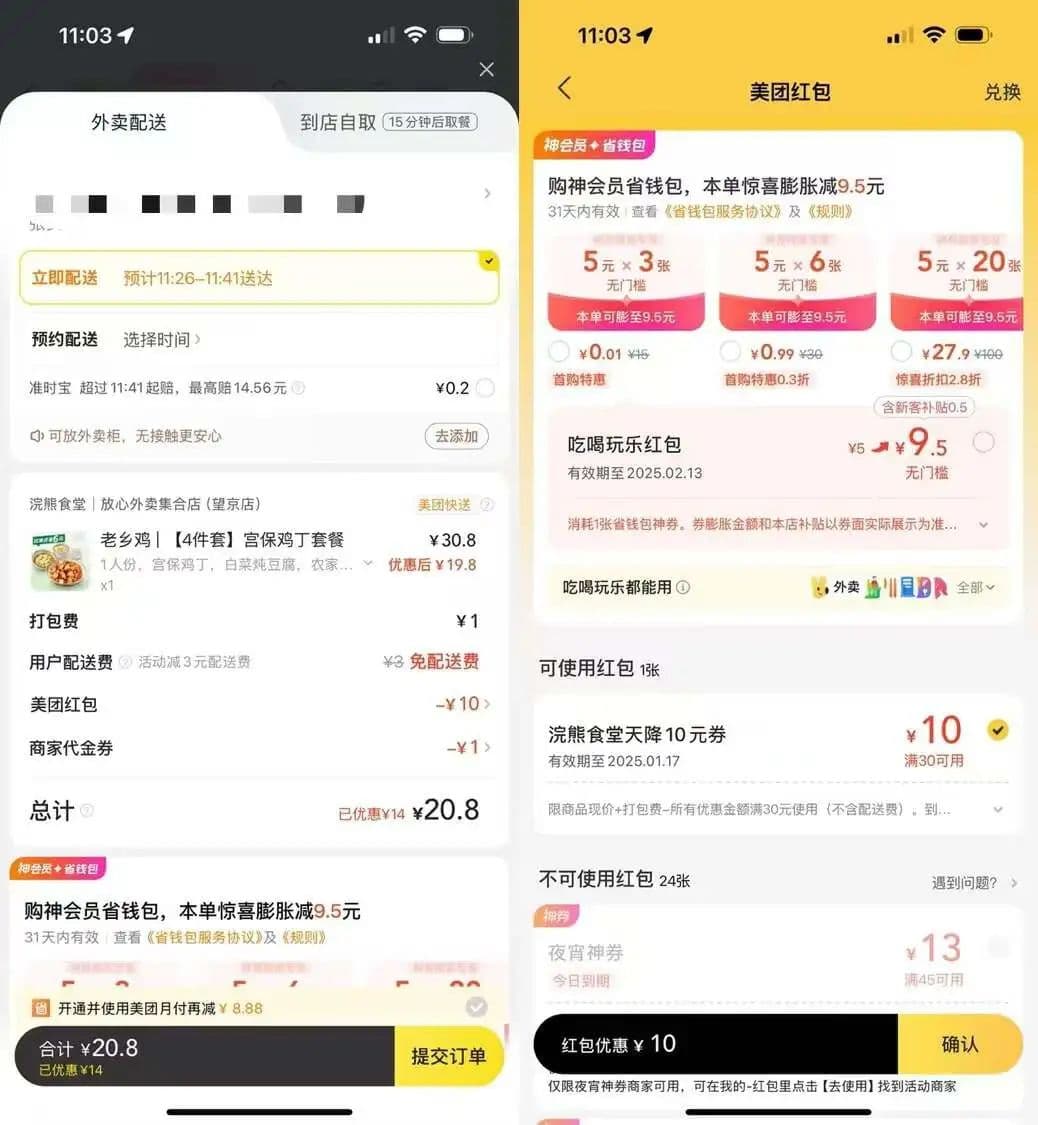Enable the 准时宝 ¥0.2 option
Image resolution: width=1038 pixels, height=1125 pixels.
[x=484, y=388]
